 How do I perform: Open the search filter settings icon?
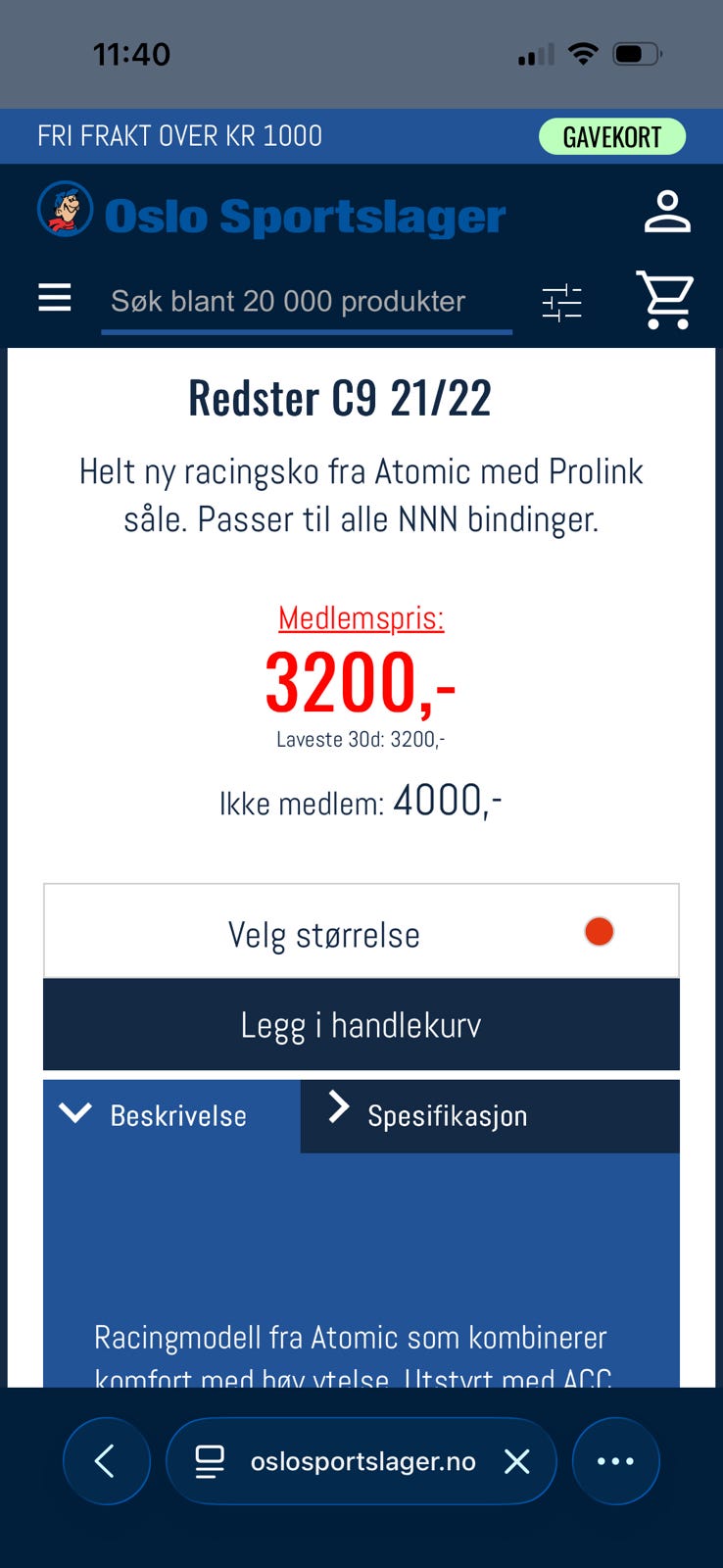pyautogui.click(x=561, y=303)
